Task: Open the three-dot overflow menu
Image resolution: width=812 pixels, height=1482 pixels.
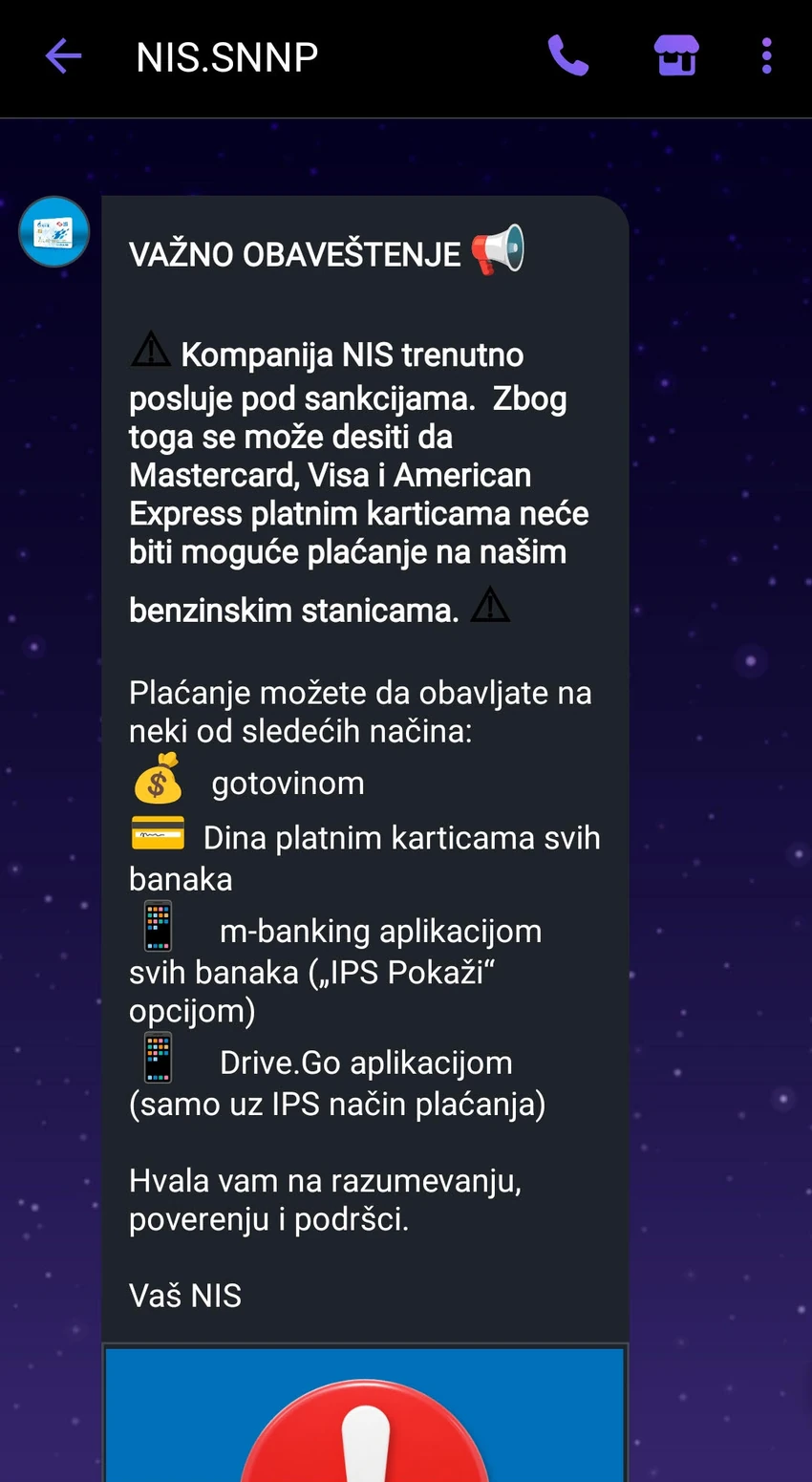Action: click(766, 56)
